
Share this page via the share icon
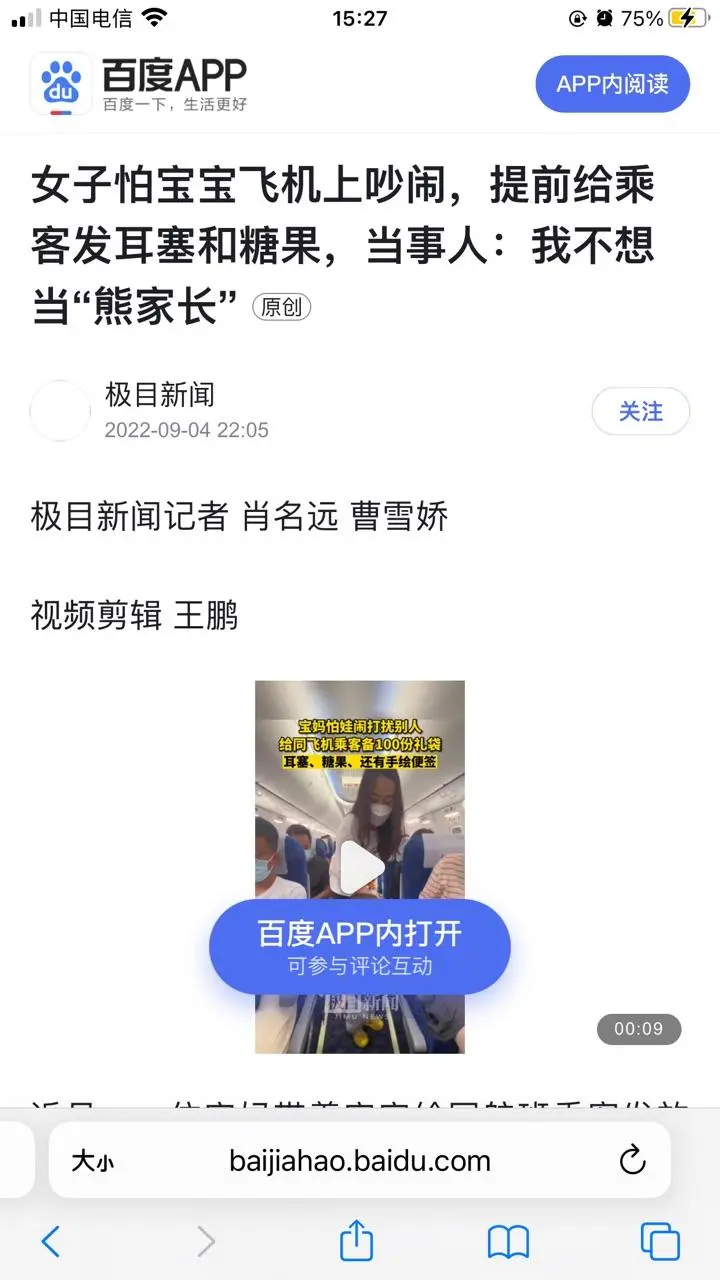(356, 1242)
